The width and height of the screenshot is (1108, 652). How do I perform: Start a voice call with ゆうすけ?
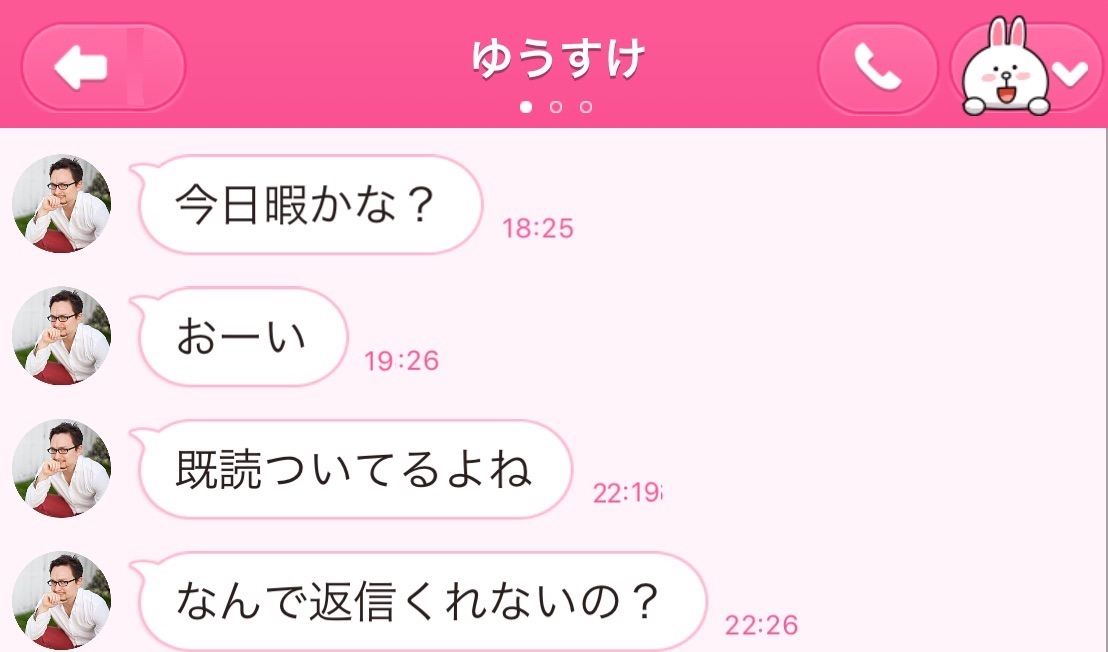[877, 68]
